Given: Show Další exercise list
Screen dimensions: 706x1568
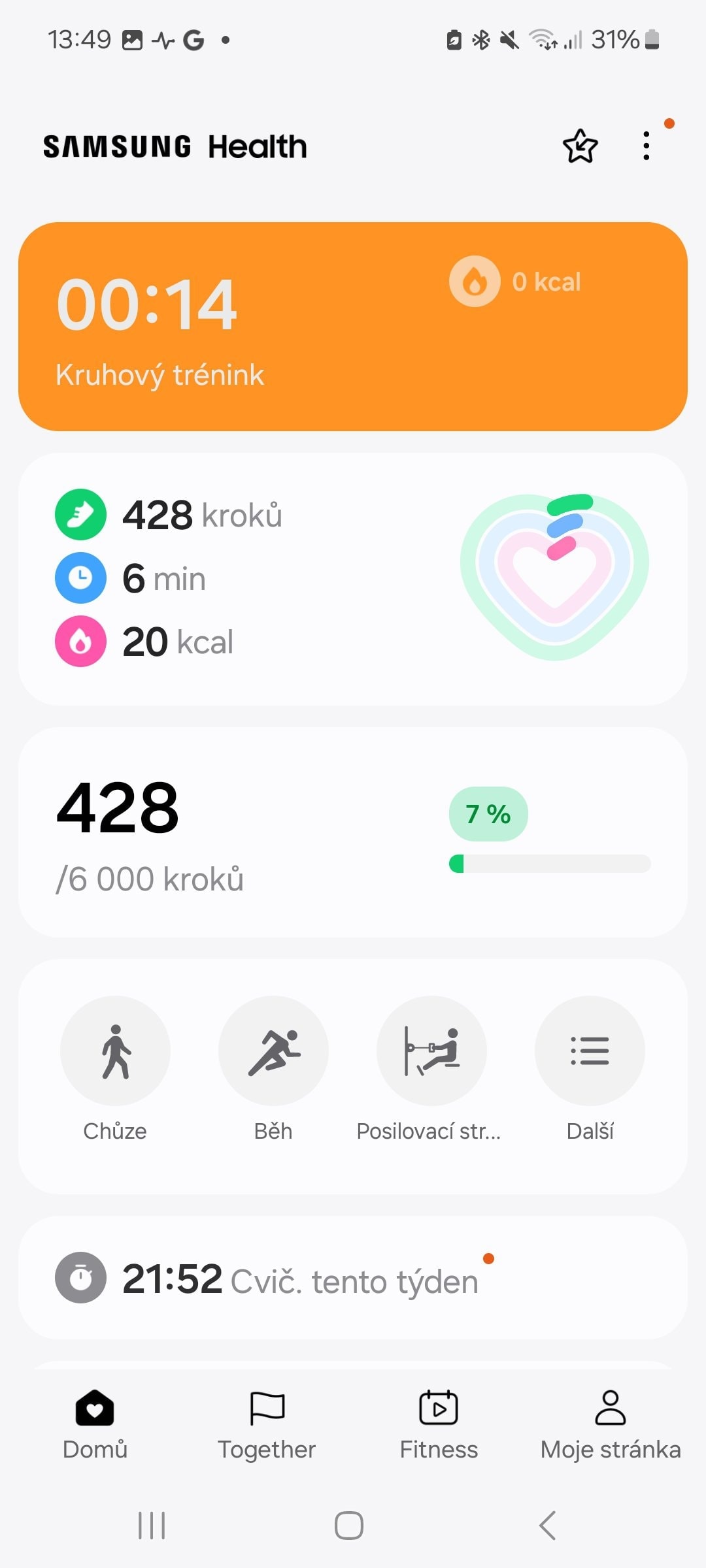Looking at the screenshot, I should coord(590,1051).
